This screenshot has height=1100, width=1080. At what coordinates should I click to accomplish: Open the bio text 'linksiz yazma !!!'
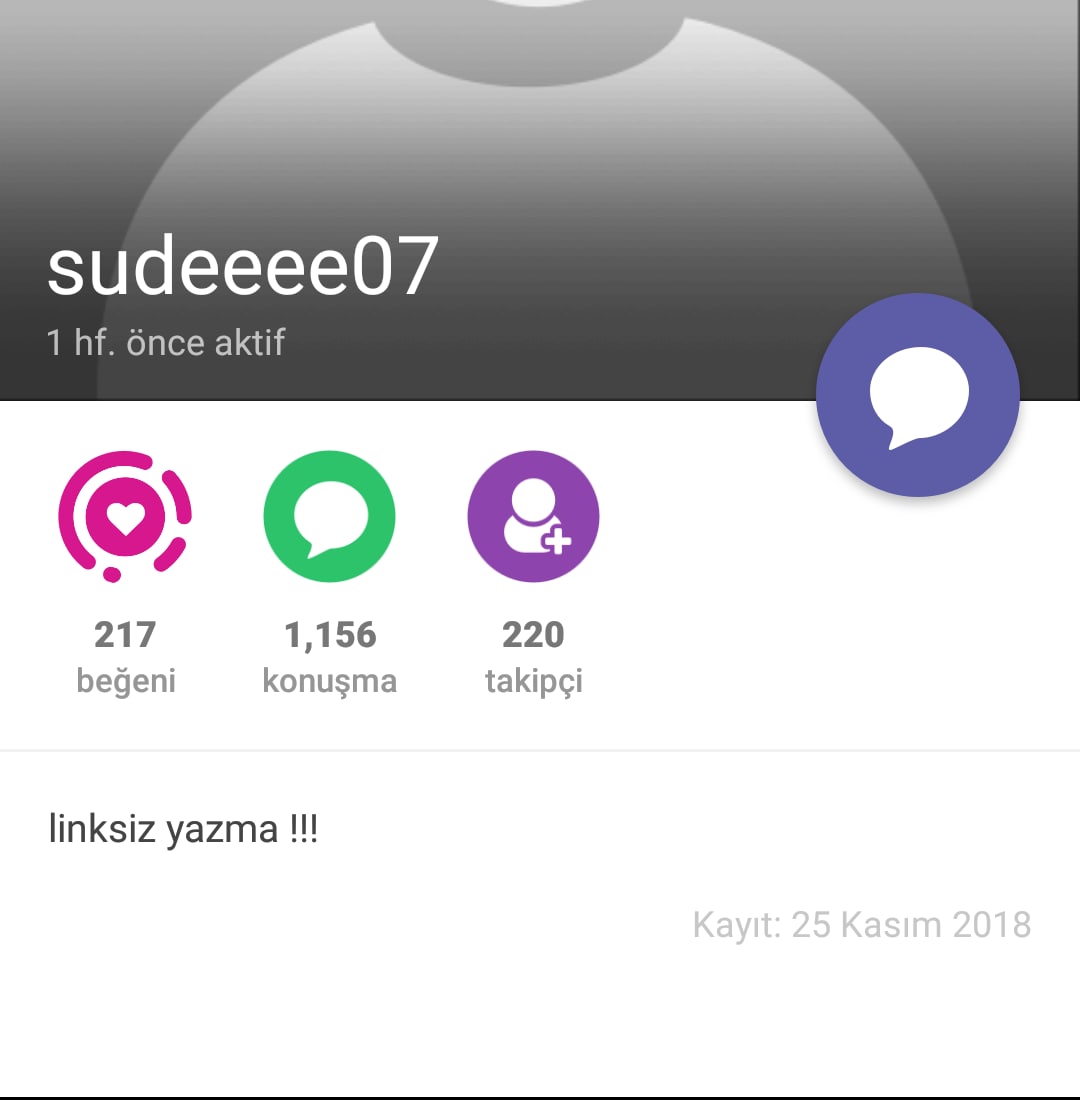[x=184, y=828]
